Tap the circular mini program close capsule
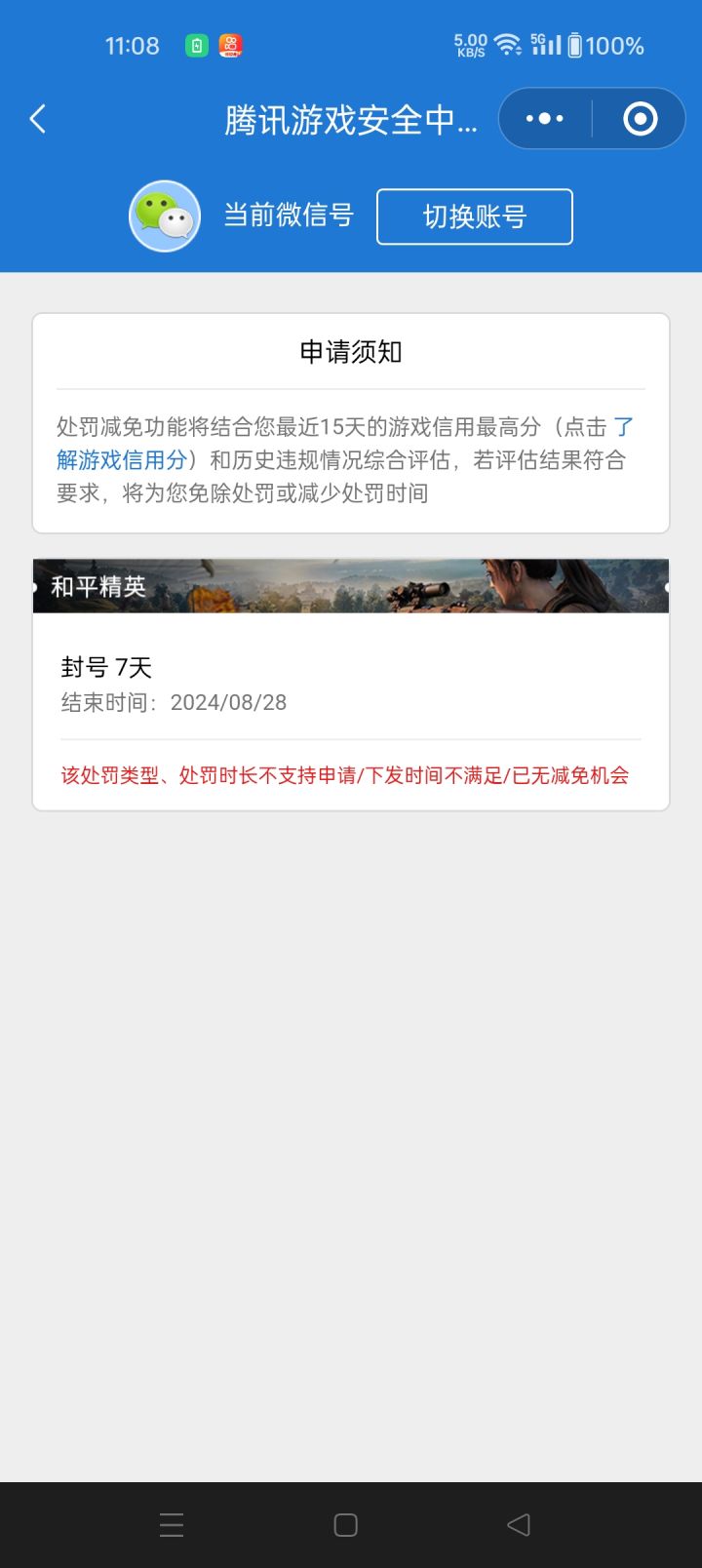The image size is (702, 1568). (x=639, y=118)
